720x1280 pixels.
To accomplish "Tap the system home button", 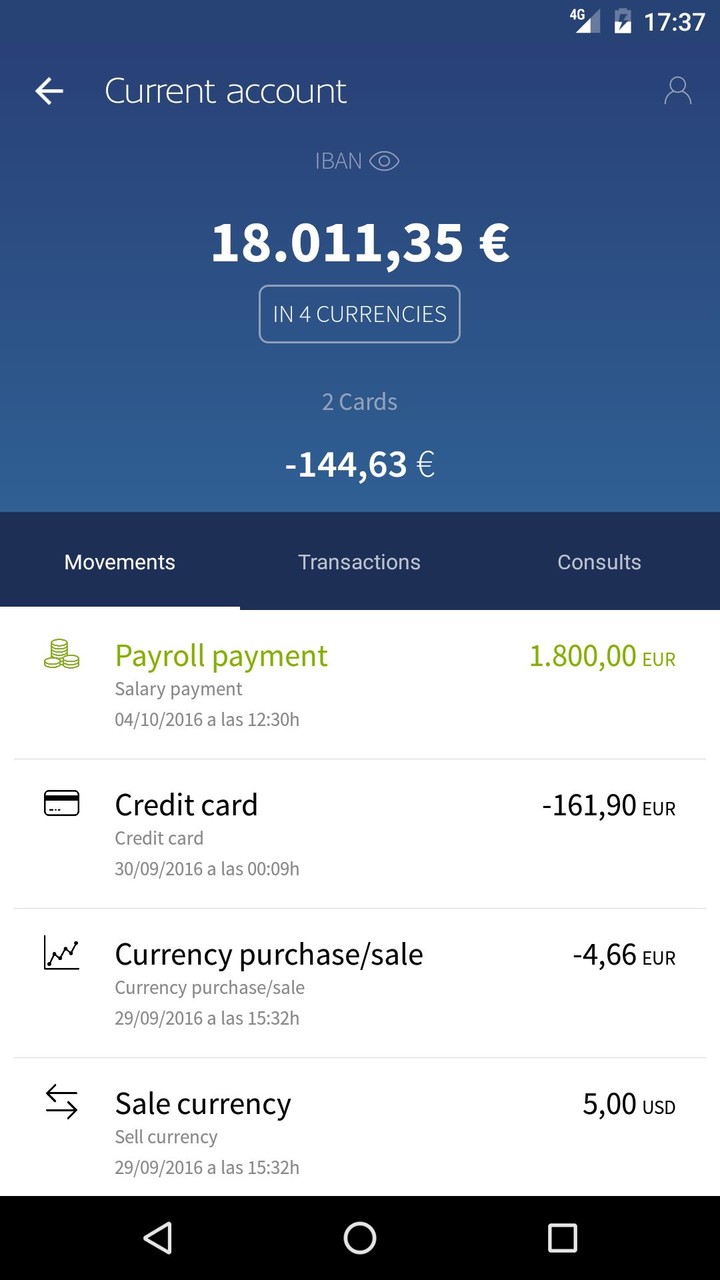I will point(360,1238).
